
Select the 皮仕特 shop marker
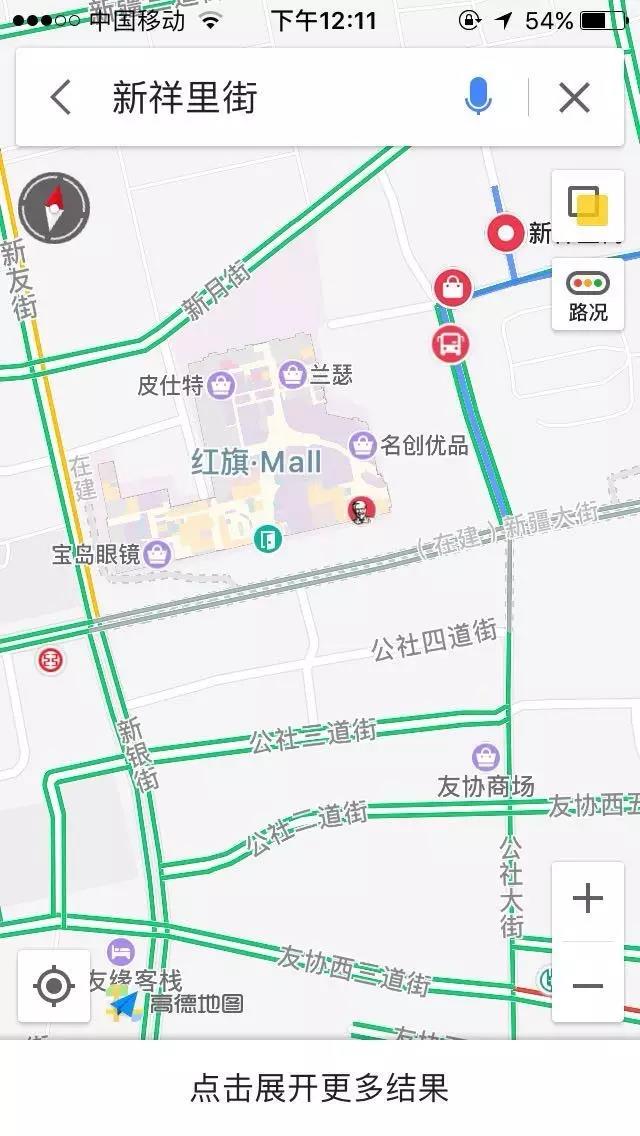coord(221,385)
